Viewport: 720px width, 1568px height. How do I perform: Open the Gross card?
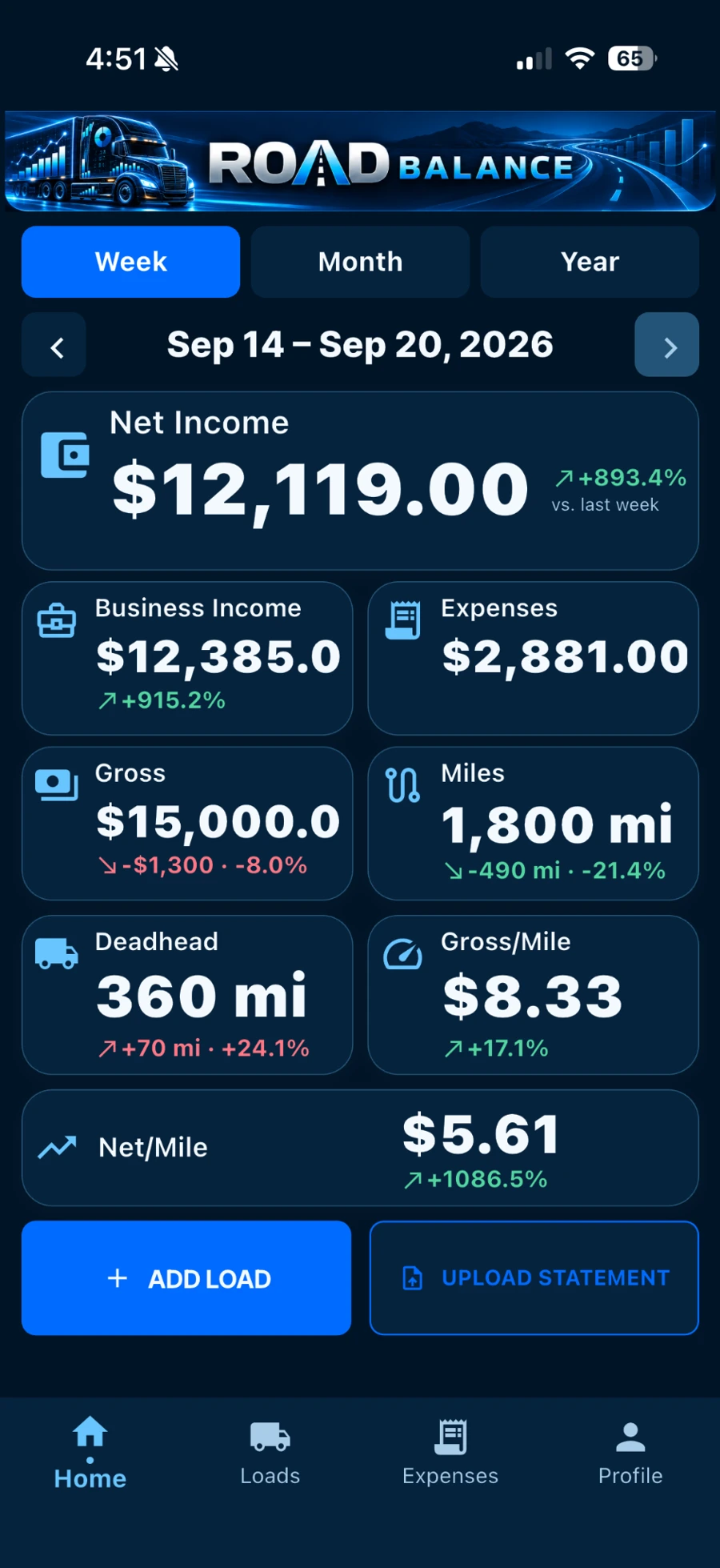point(187,824)
